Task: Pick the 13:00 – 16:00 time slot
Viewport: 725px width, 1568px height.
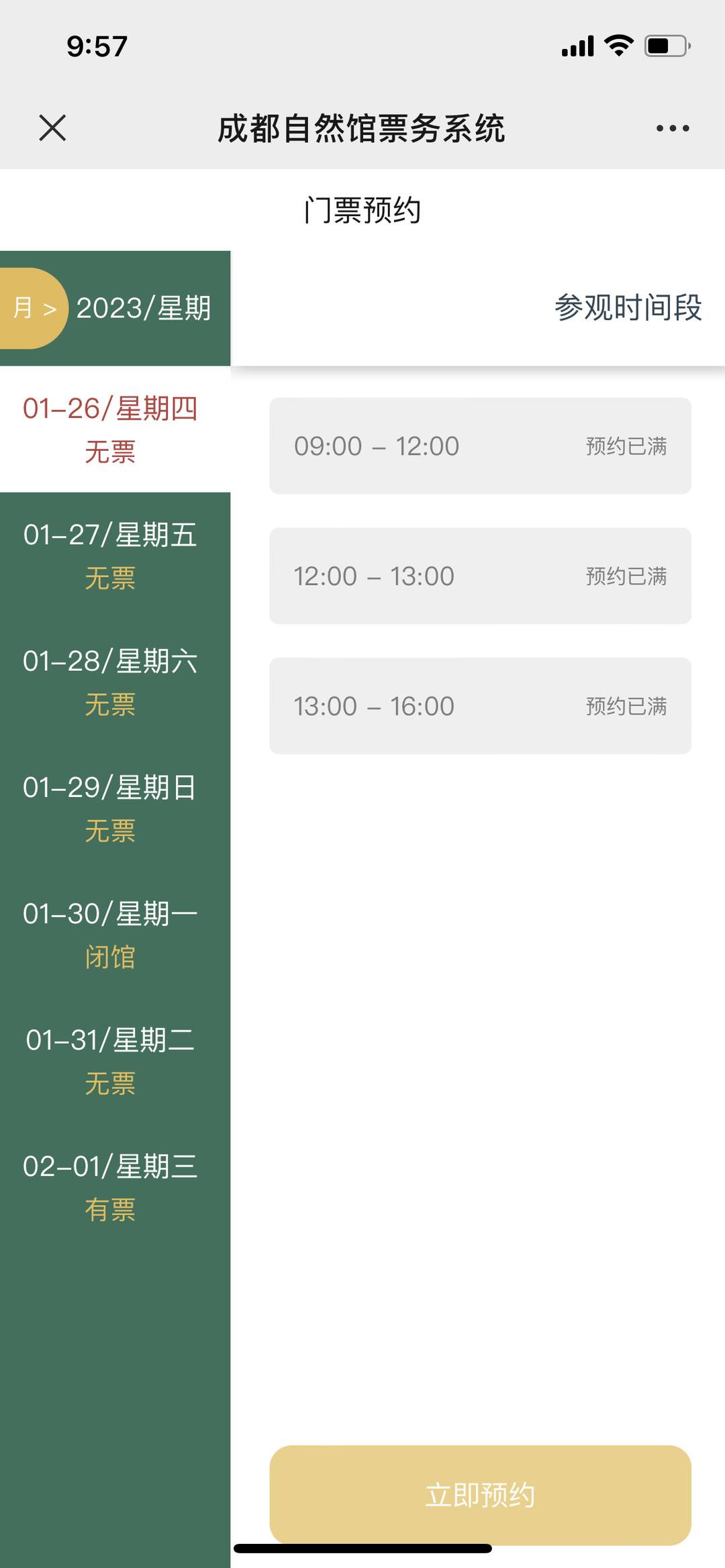Action: coord(480,706)
